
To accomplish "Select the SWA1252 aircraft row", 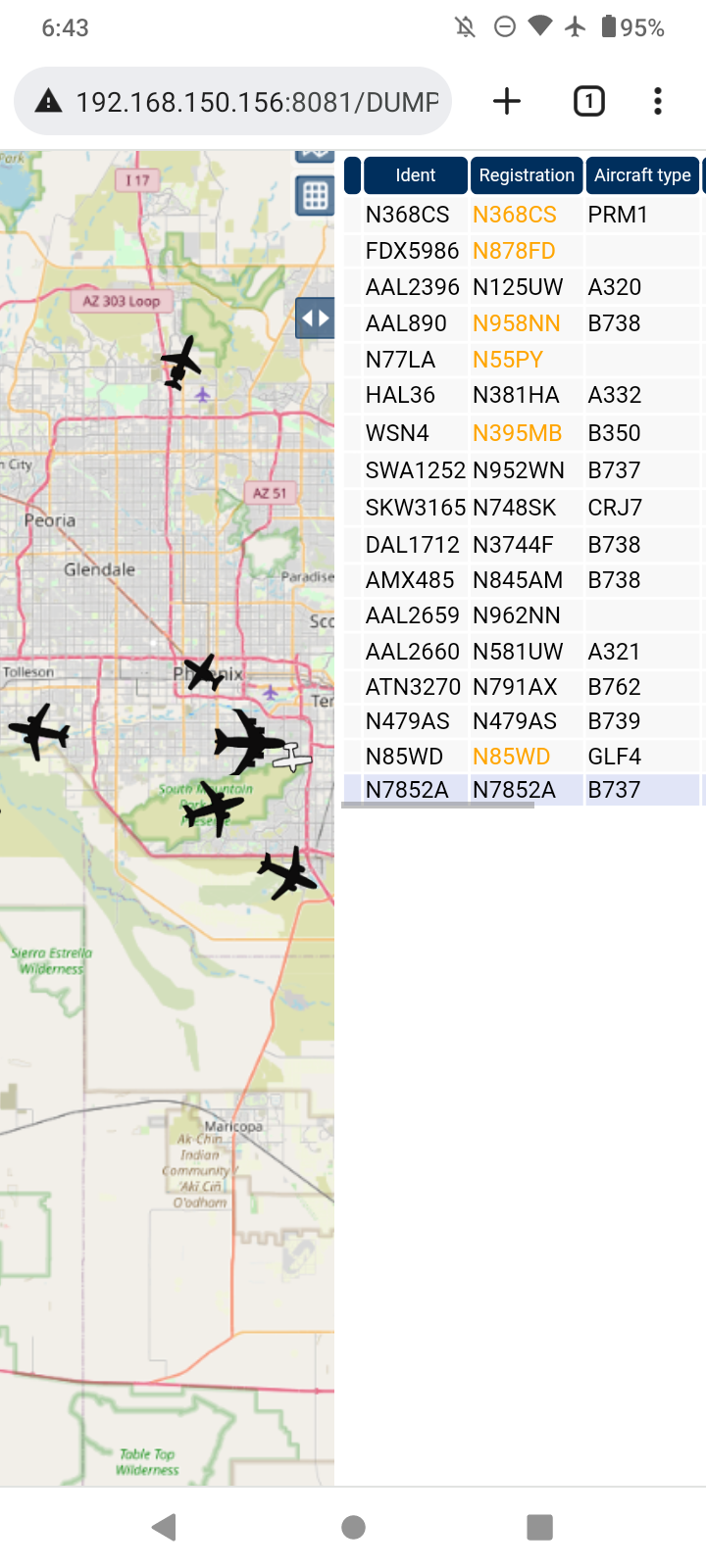I will [x=524, y=470].
